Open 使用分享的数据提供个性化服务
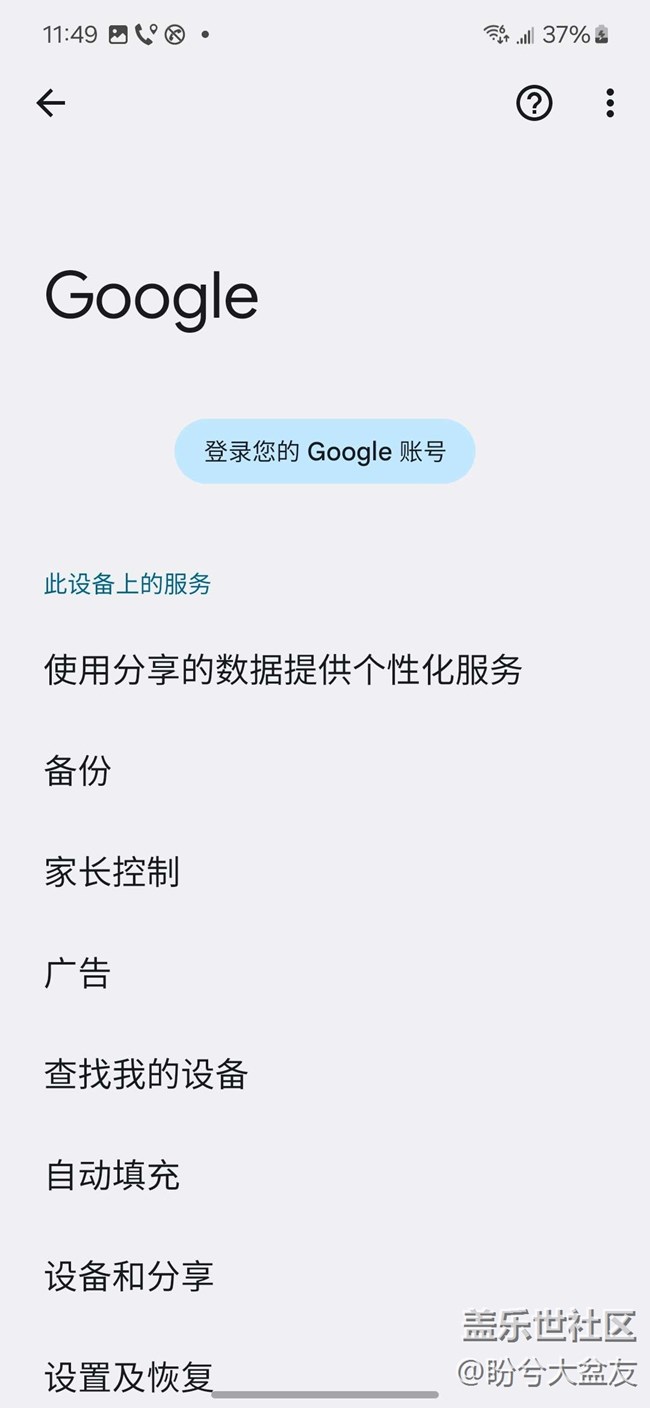This screenshot has height=1408, width=650. (325, 670)
